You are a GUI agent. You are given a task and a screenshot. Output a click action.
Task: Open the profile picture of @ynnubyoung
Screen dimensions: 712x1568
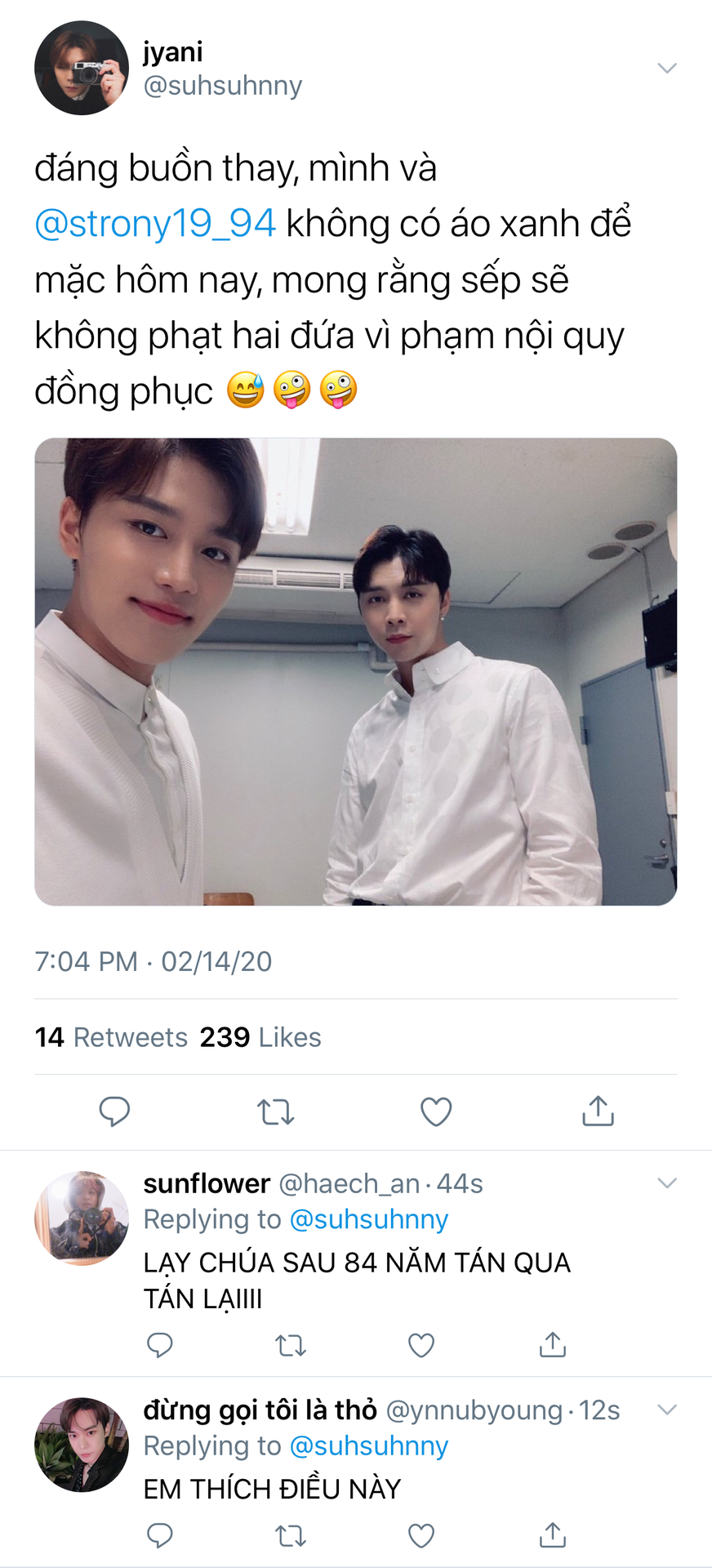point(82,1445)
